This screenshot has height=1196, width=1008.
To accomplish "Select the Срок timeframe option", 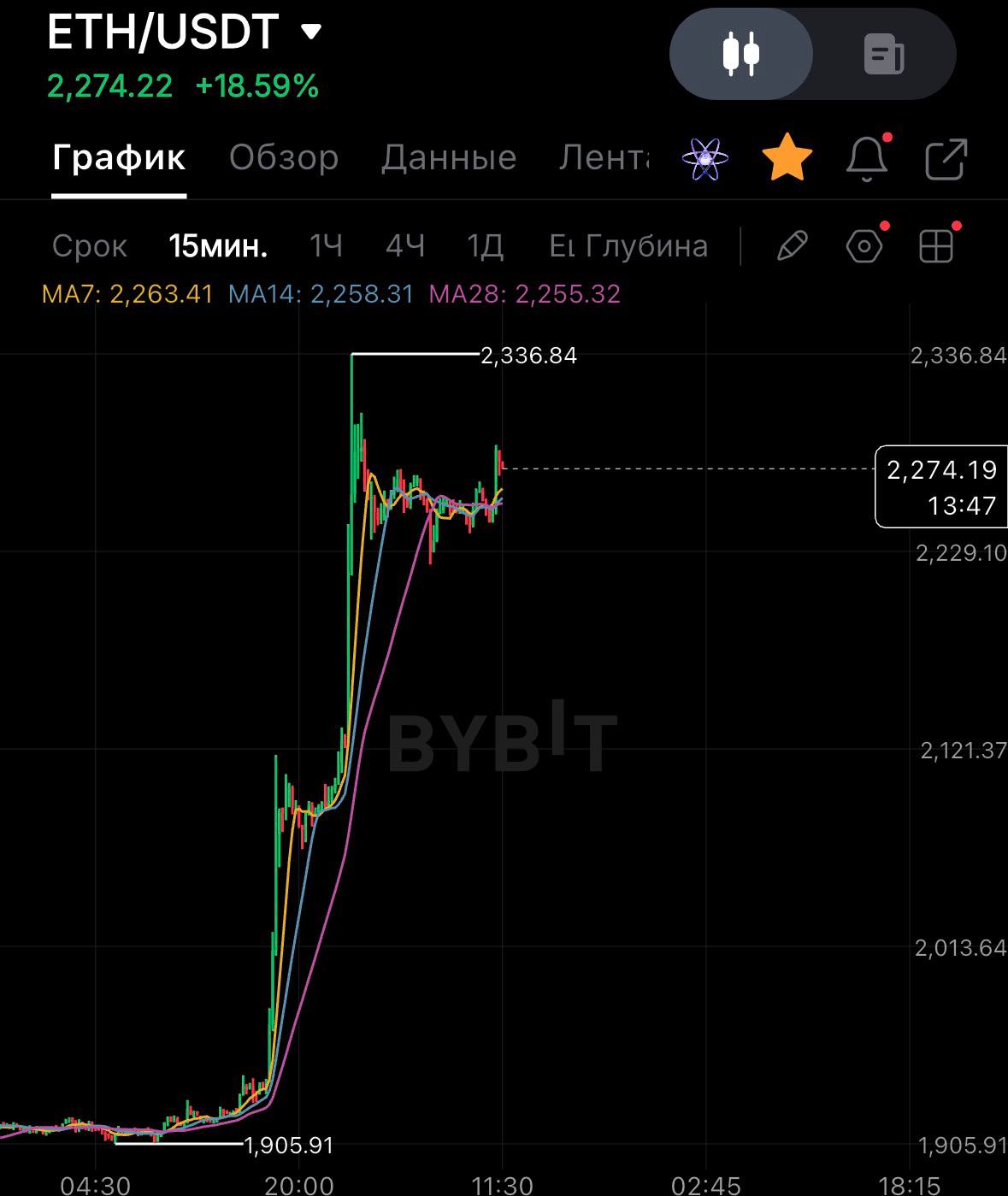I will pyautogui.click(x=90, y=246).
